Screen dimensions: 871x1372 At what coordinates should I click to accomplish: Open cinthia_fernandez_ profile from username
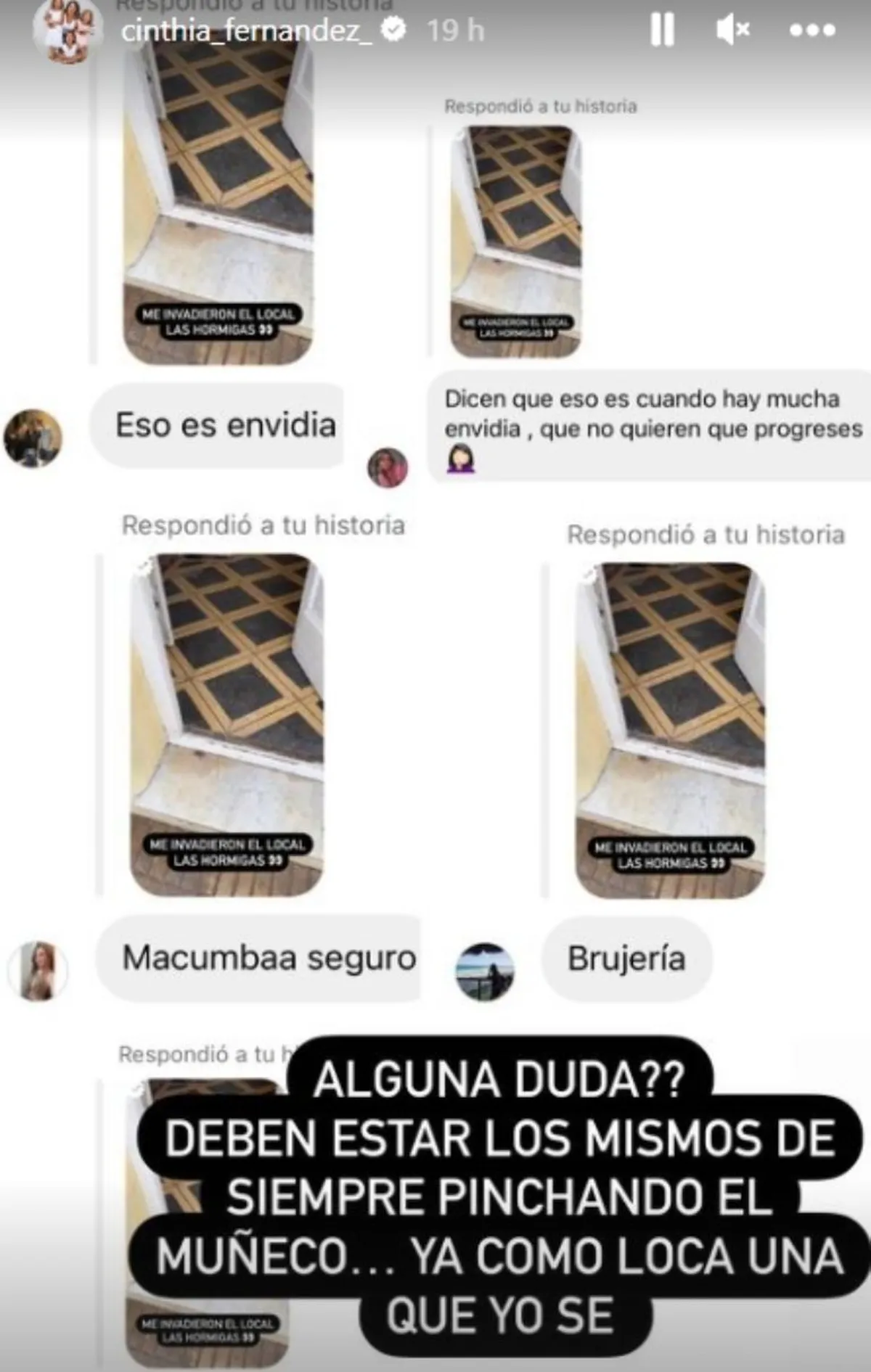[x=247, y=30]
